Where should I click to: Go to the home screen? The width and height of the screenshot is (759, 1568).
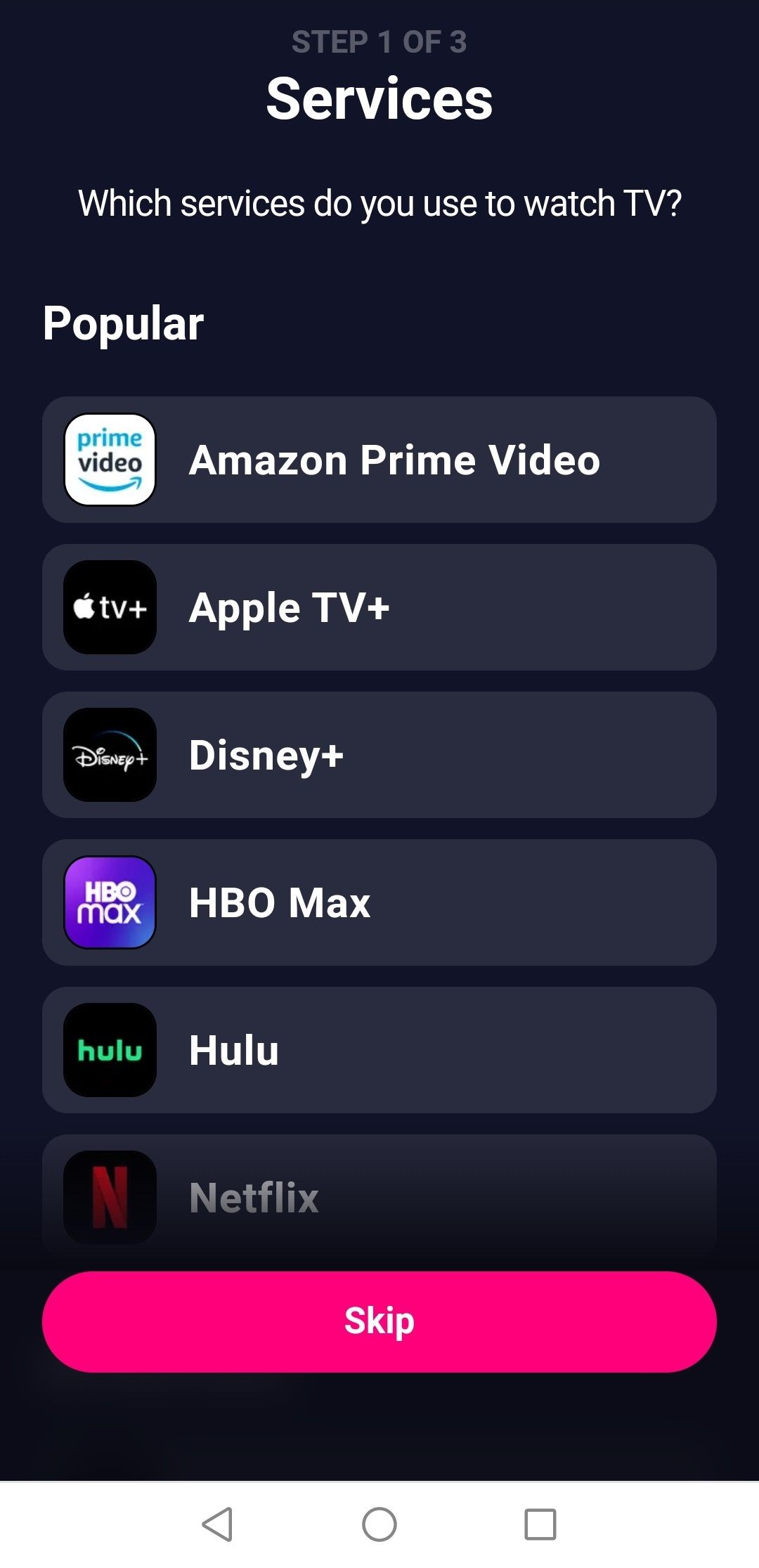tap(379, 1524)
